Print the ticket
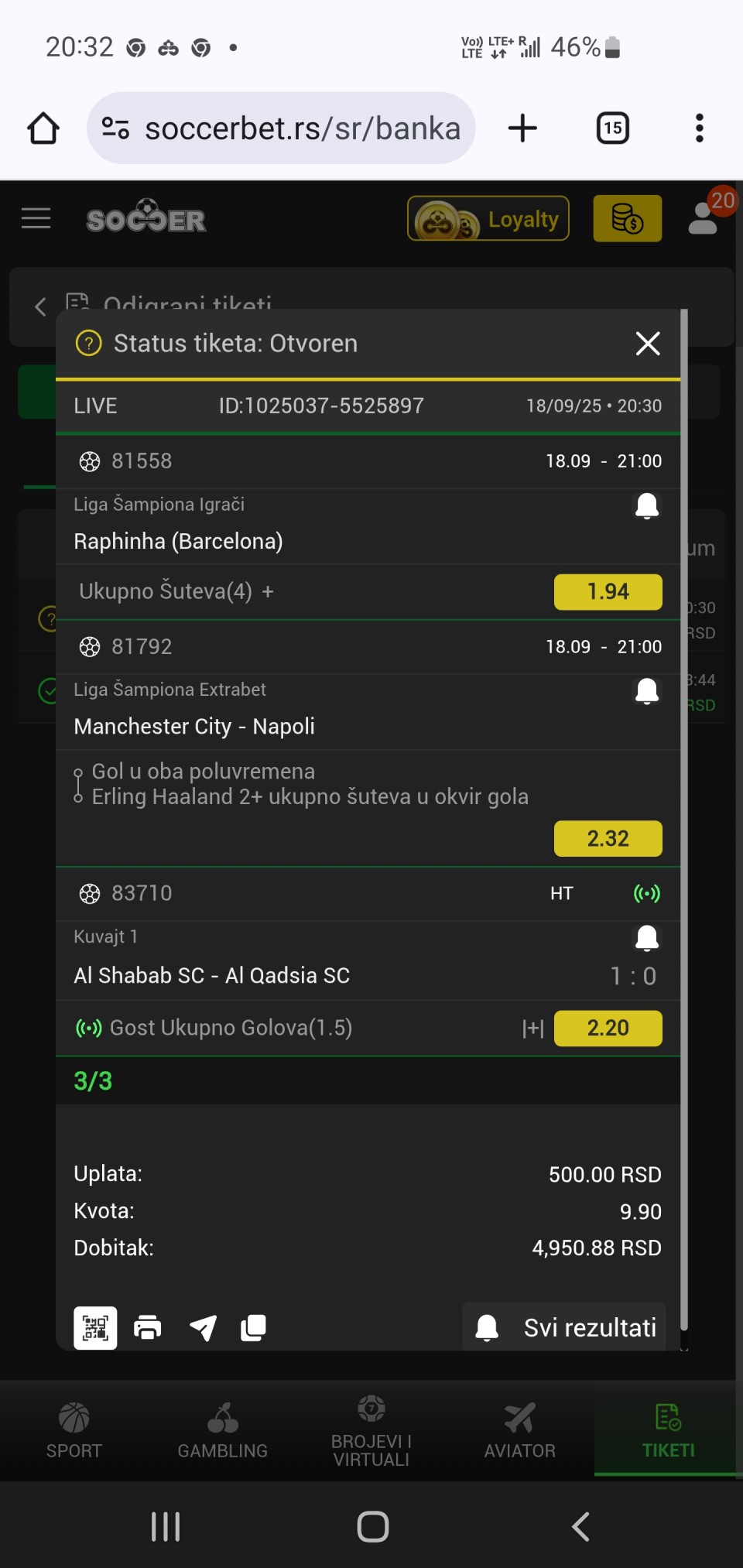 (148, 1328)
